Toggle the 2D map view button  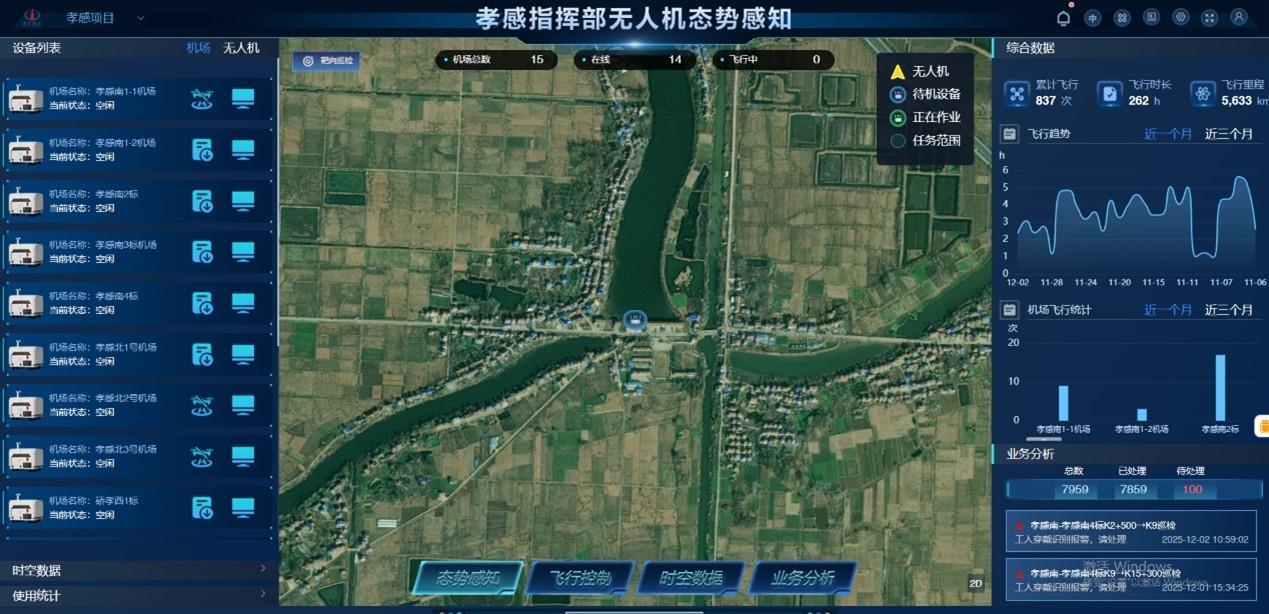(x=976, y=583)
